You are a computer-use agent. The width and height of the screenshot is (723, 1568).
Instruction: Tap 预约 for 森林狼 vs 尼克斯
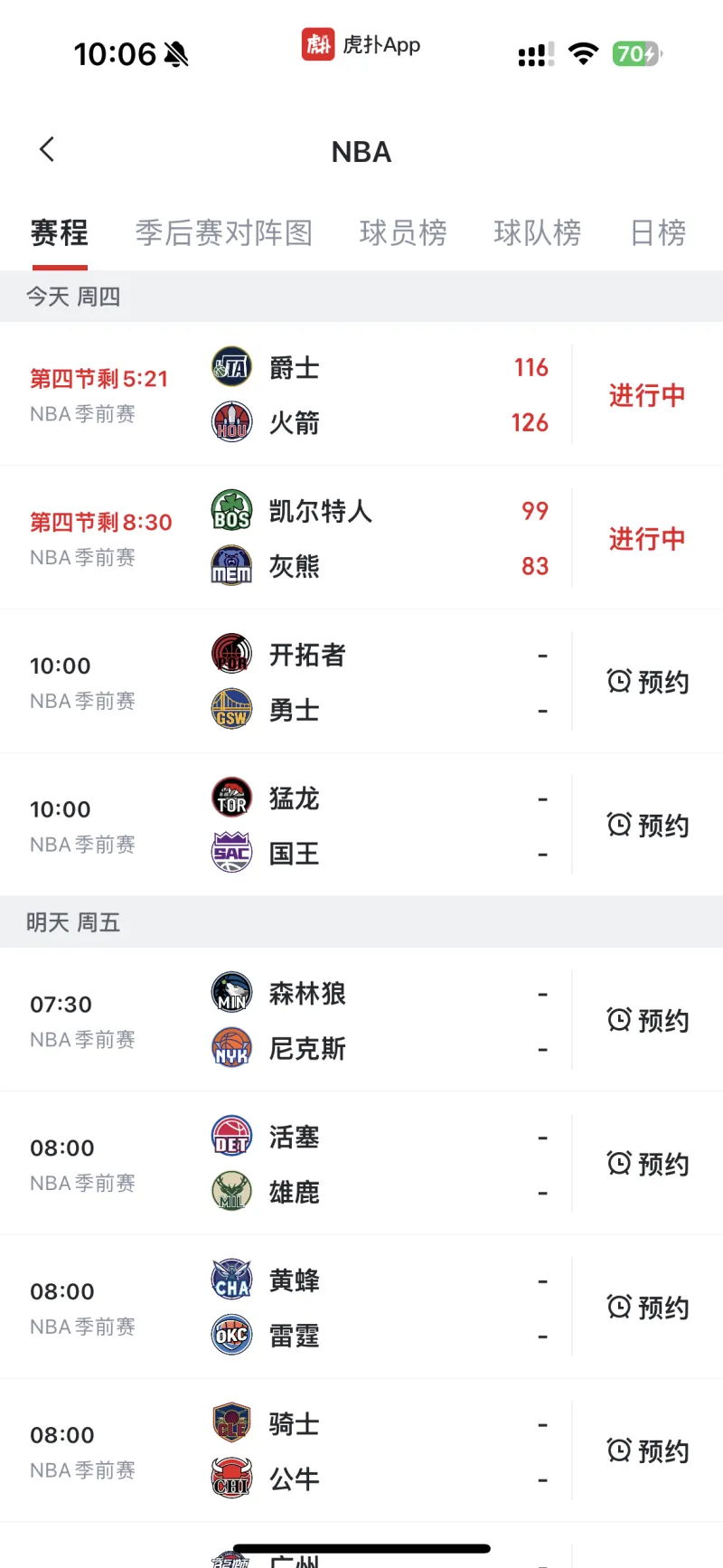647,1019
